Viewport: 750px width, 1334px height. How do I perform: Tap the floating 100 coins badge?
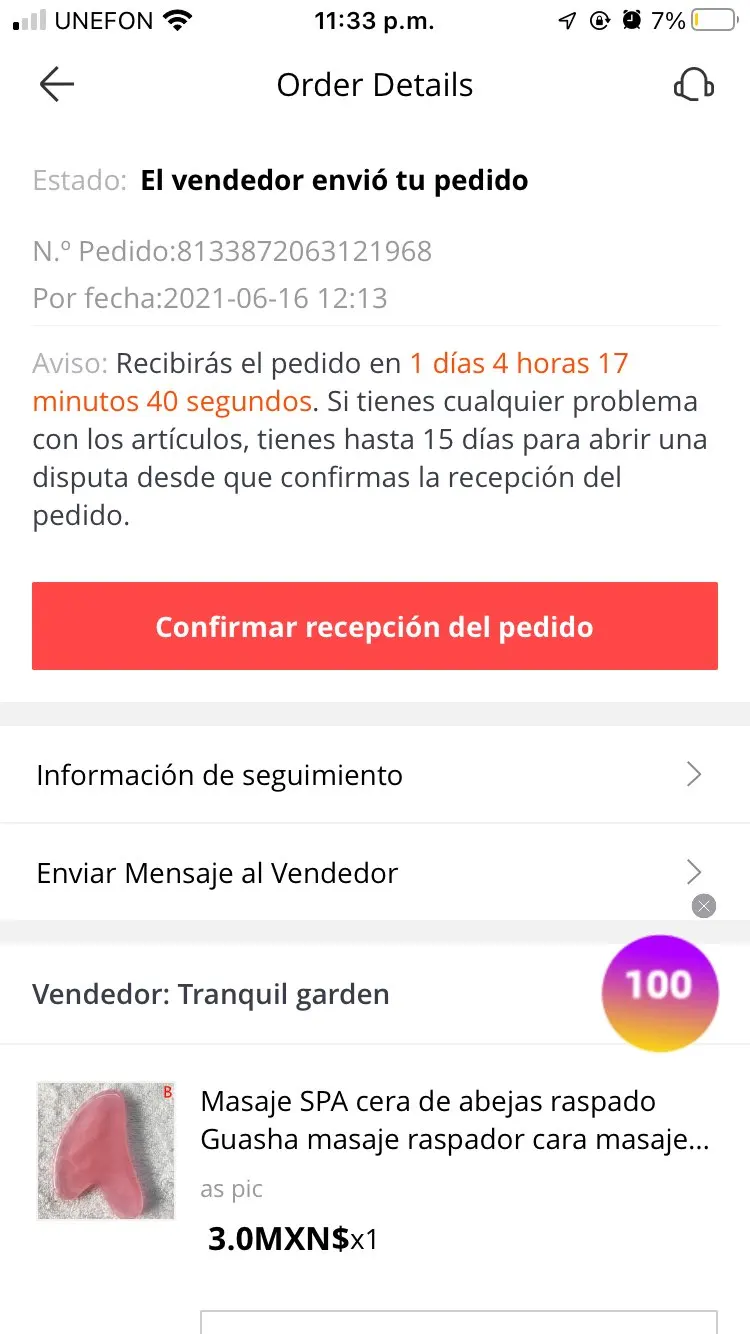pyautogui.click(x=660, y=991)
